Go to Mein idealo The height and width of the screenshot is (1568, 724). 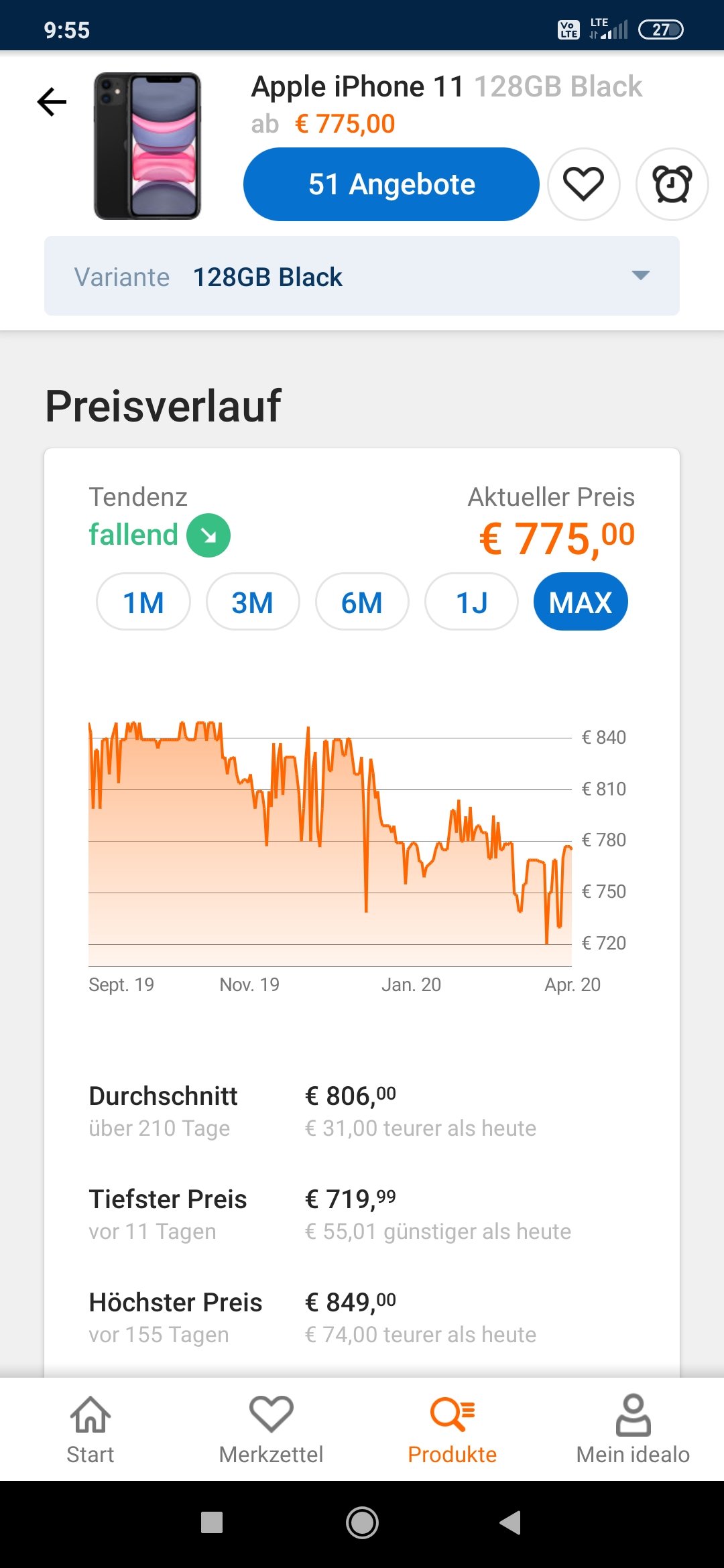(633, 1429)
